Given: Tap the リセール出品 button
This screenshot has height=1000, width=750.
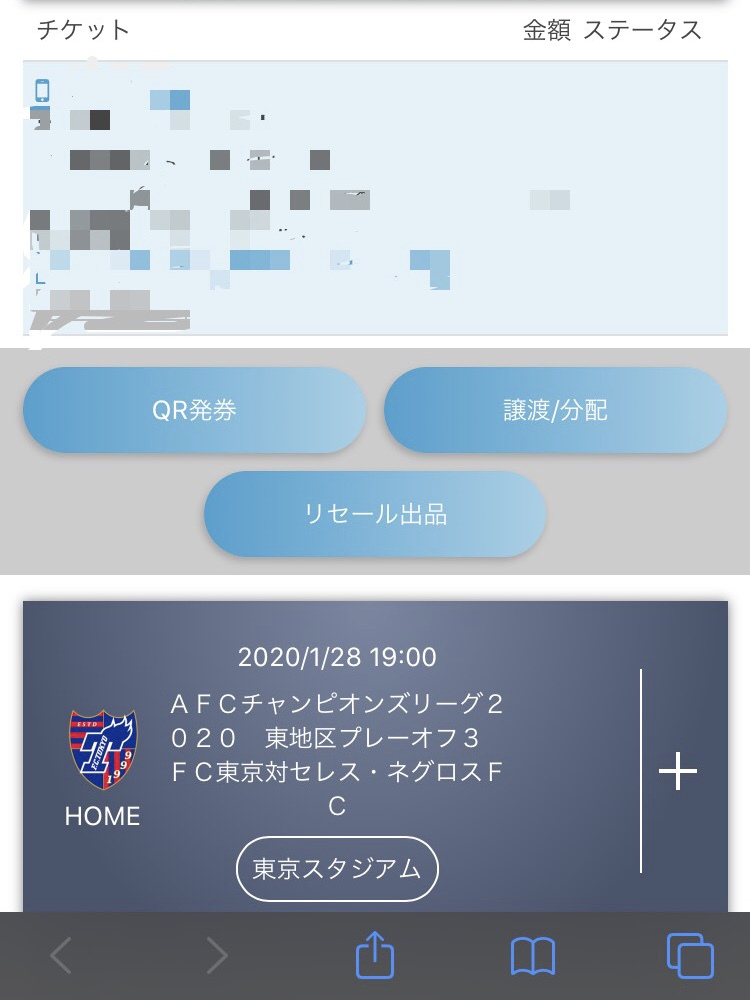Looking at the screenshot, I should point(375,514).
